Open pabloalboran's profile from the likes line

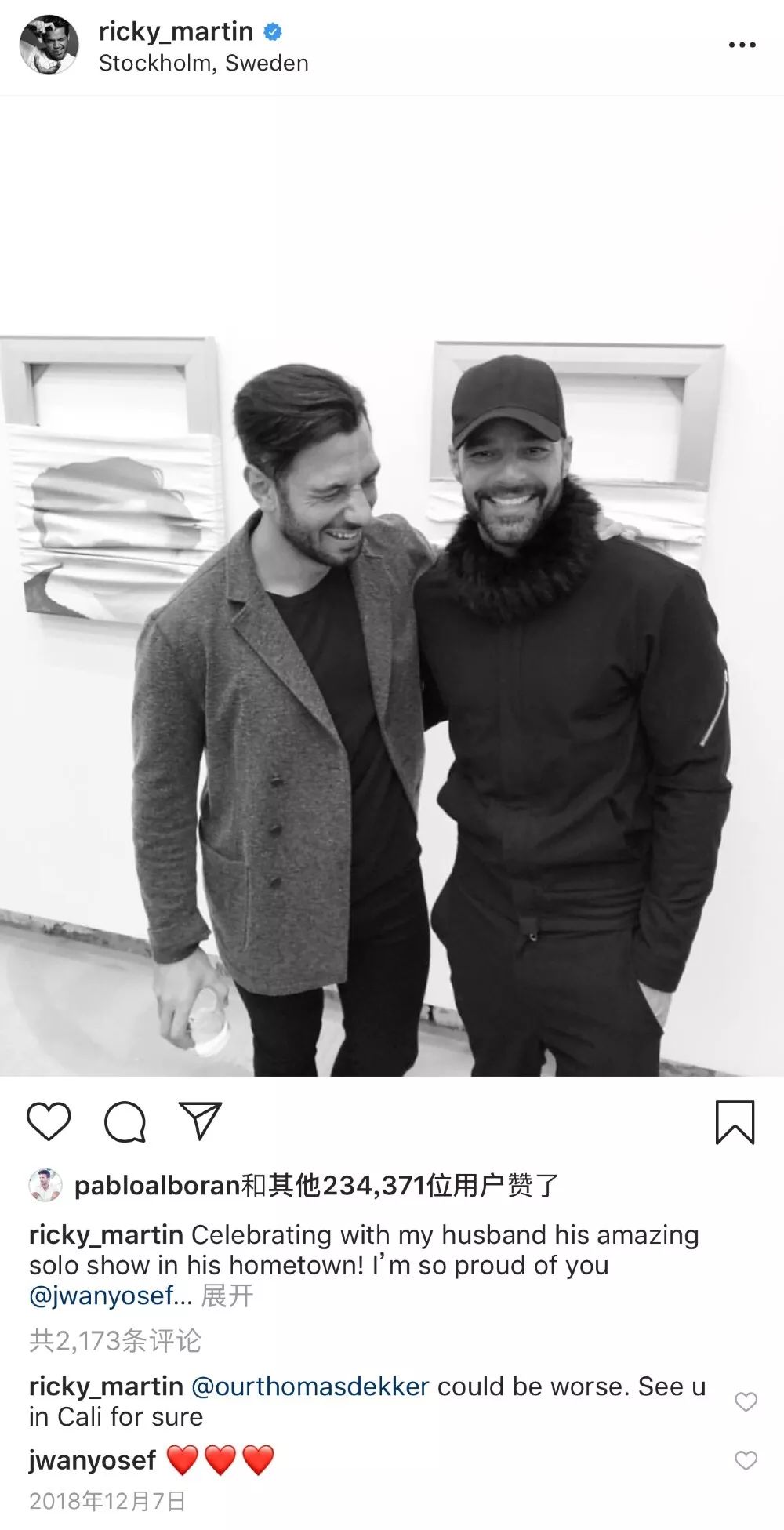tap(157, 1185)
